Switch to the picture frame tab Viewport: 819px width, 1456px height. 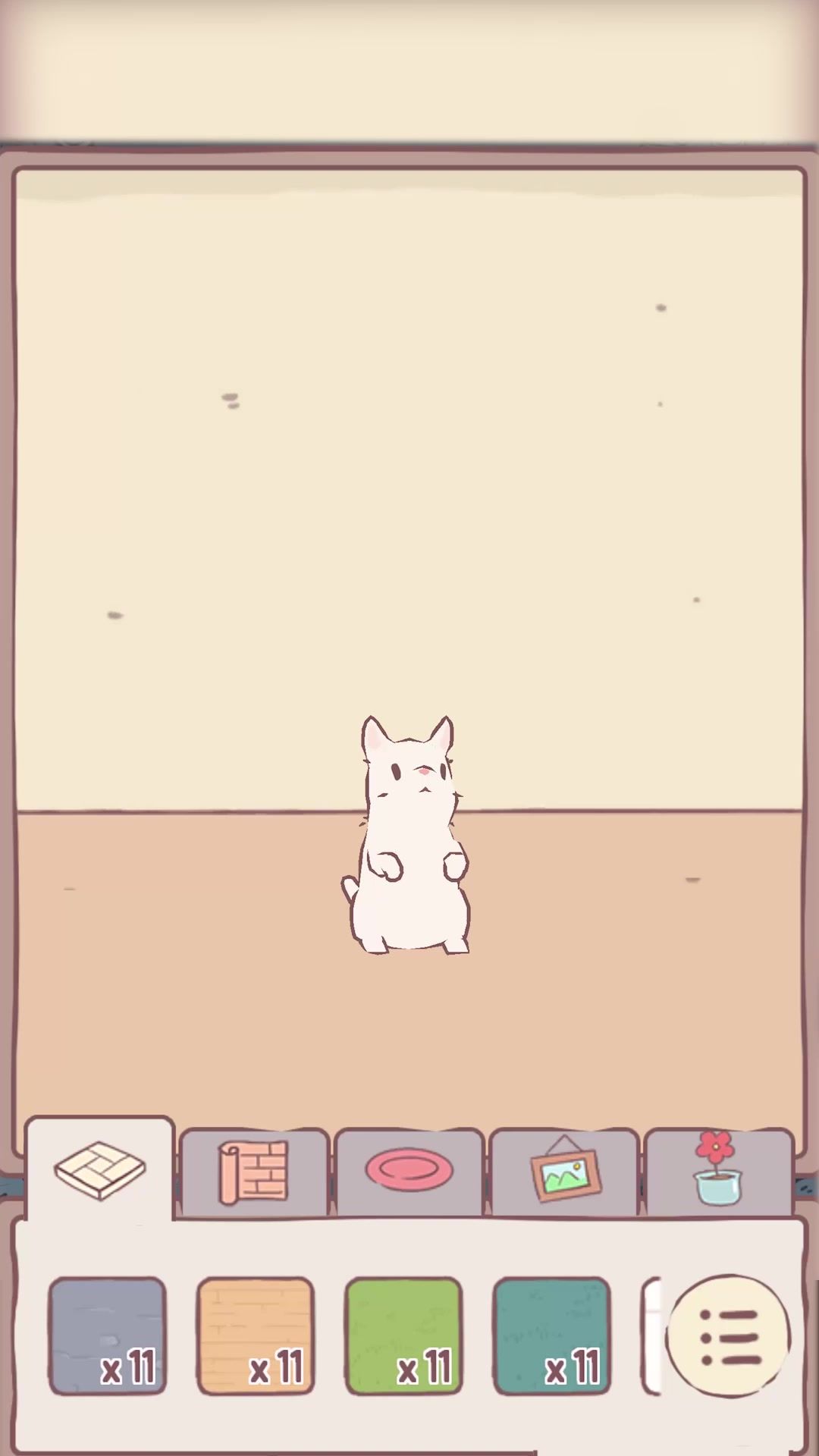pos(565,1173)
